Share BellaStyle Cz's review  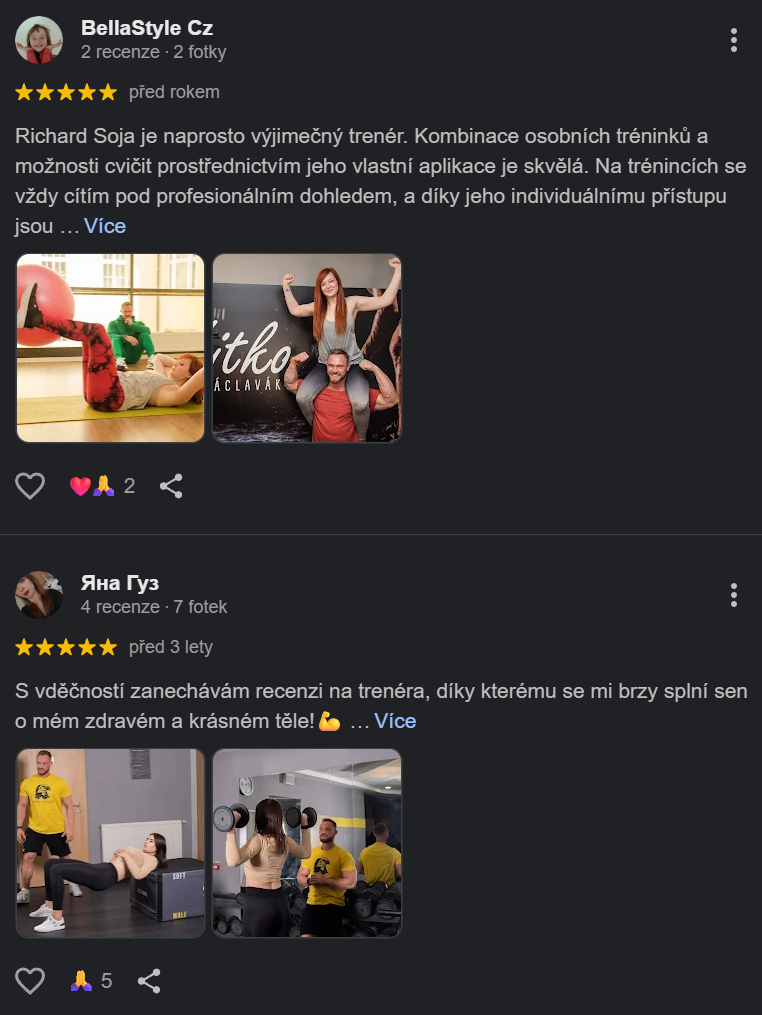pyautogui.click(x=172, y=486)
